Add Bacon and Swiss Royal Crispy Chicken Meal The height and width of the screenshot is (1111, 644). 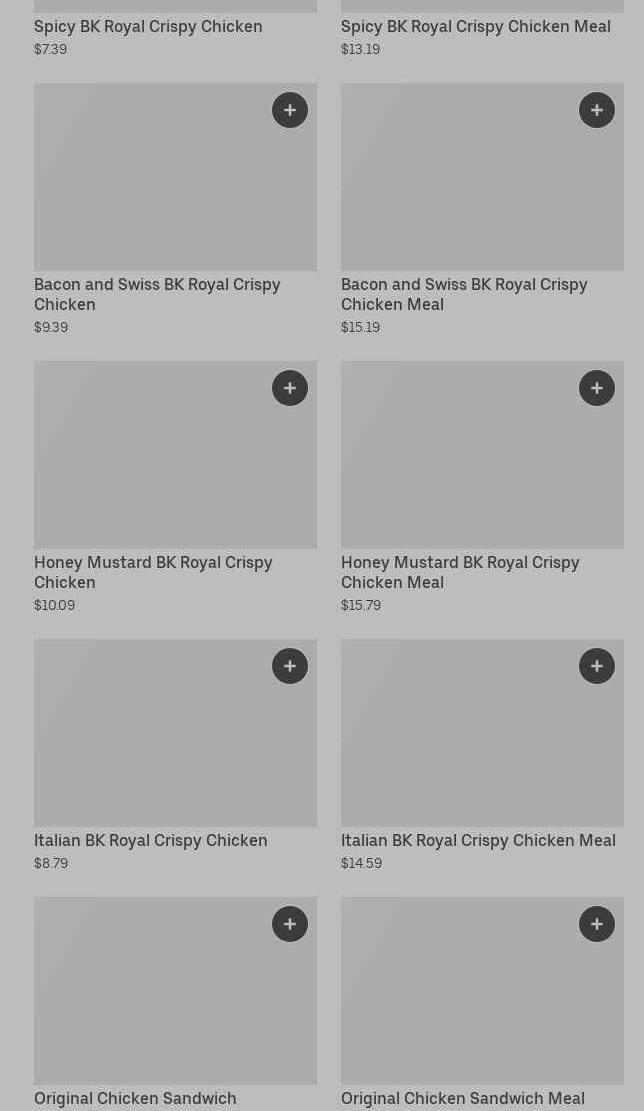[x=597, y=110]
